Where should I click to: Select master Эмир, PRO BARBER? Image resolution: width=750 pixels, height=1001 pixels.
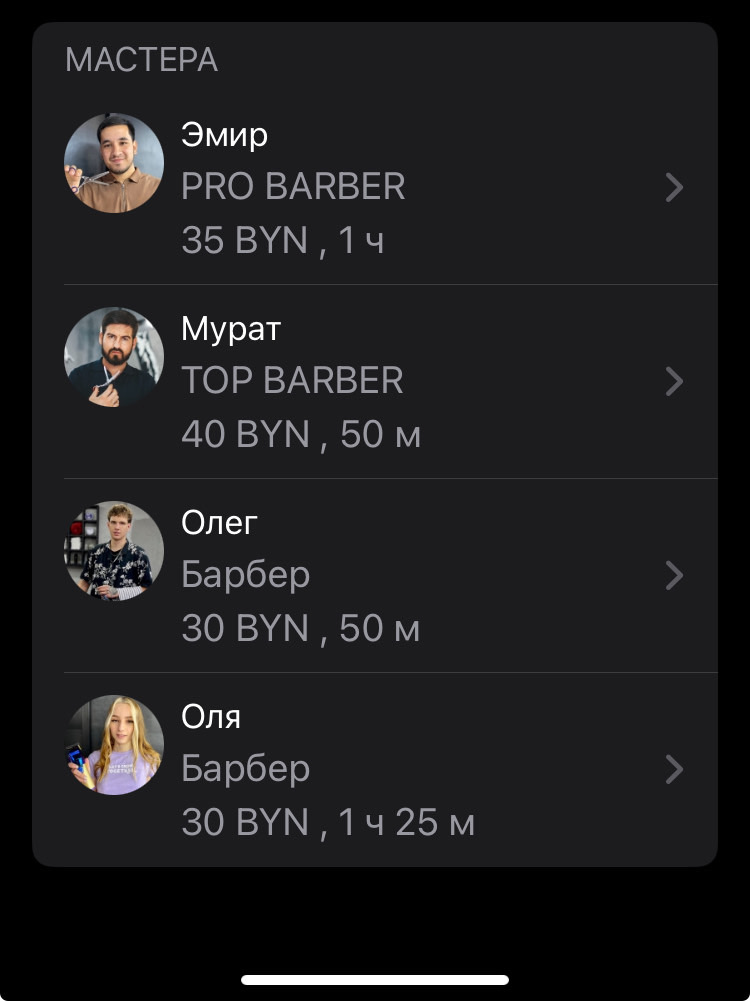[x=375, y=187]
